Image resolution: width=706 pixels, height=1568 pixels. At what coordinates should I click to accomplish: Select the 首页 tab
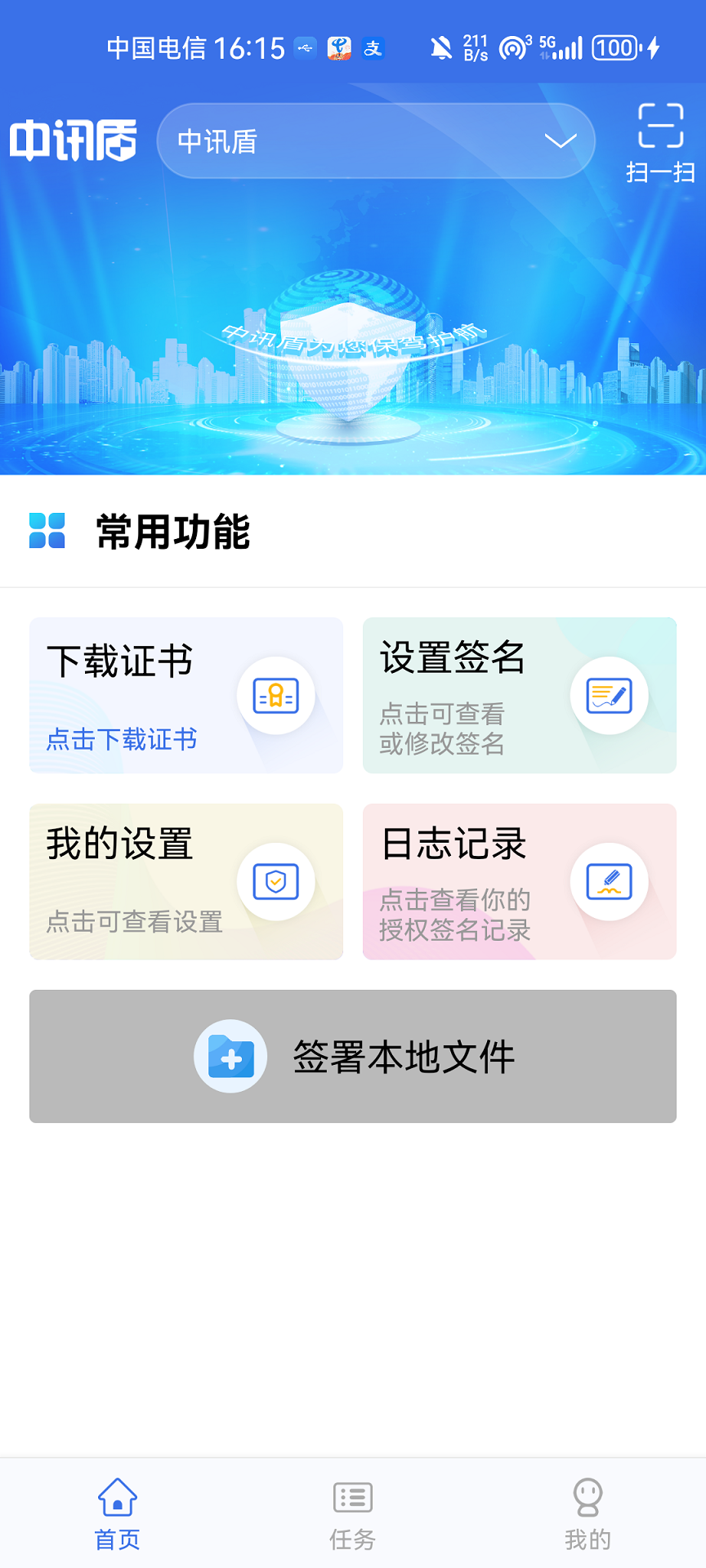click(118, 1514)
